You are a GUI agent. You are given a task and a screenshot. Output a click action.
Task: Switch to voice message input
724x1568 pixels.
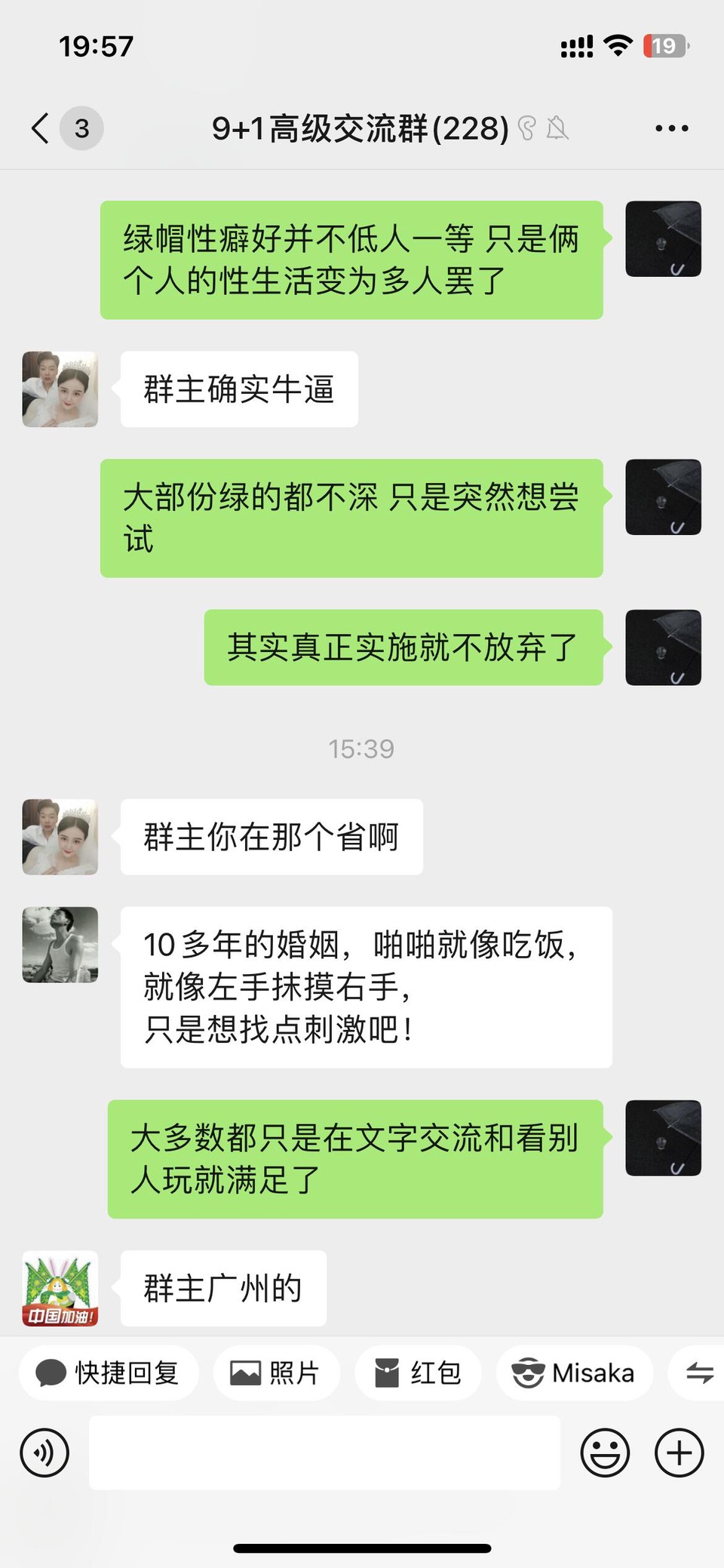coord(44,1453)
